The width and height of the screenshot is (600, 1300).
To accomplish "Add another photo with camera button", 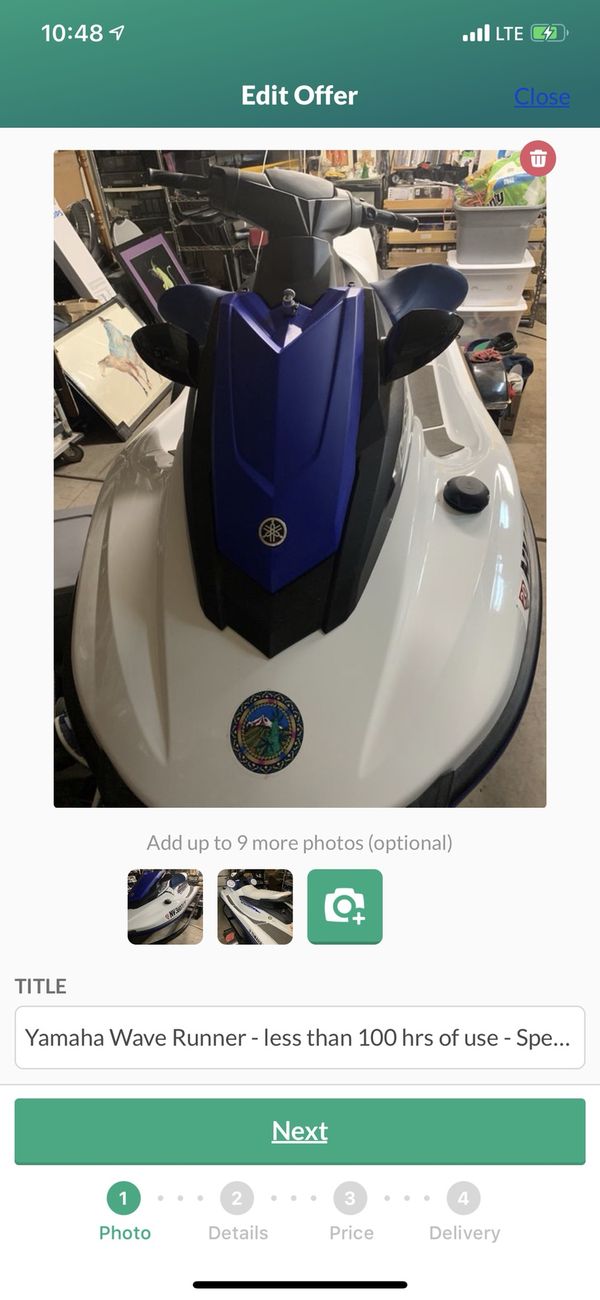I will [x=345, y=907].
